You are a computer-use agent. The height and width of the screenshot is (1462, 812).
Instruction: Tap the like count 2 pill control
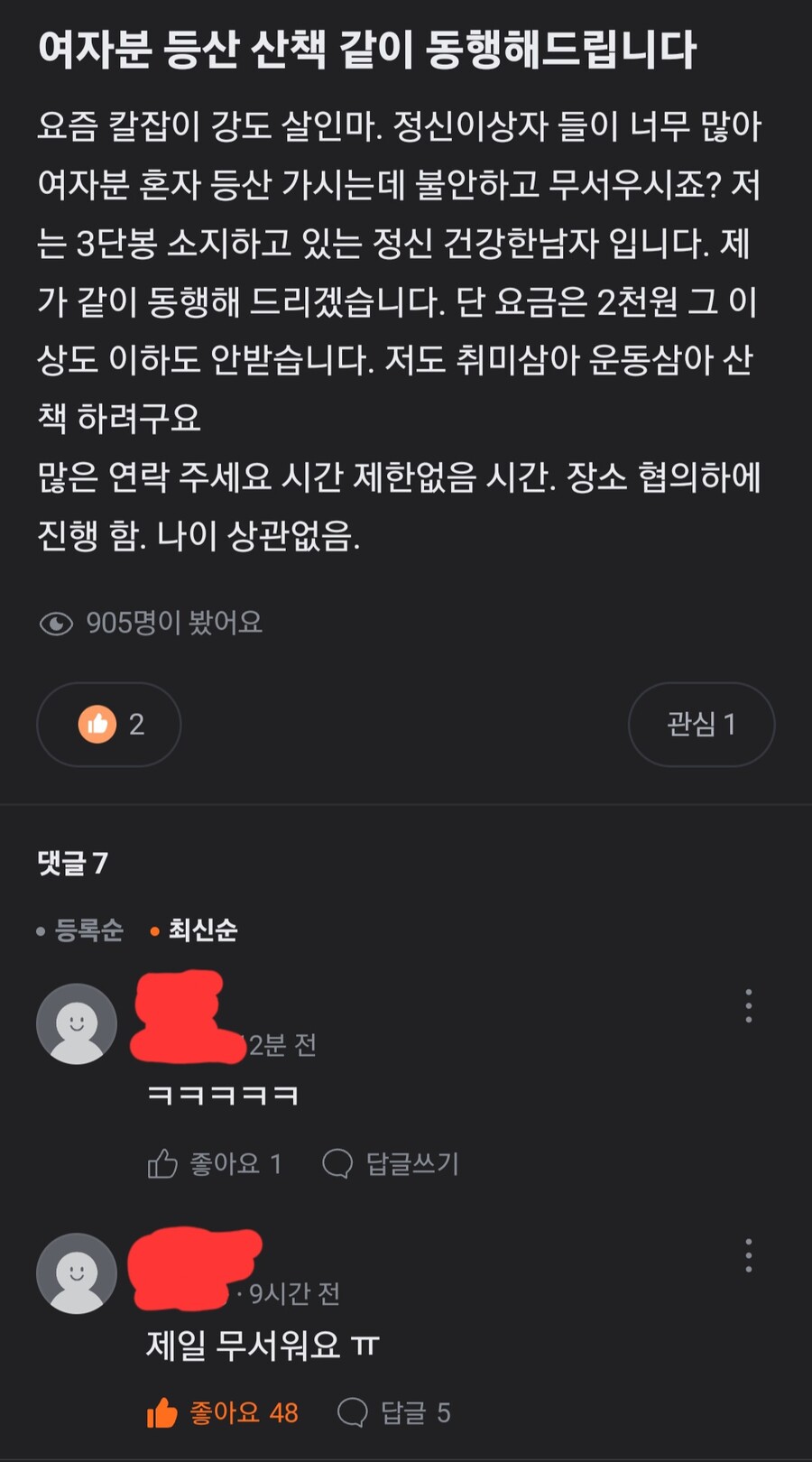108,724
